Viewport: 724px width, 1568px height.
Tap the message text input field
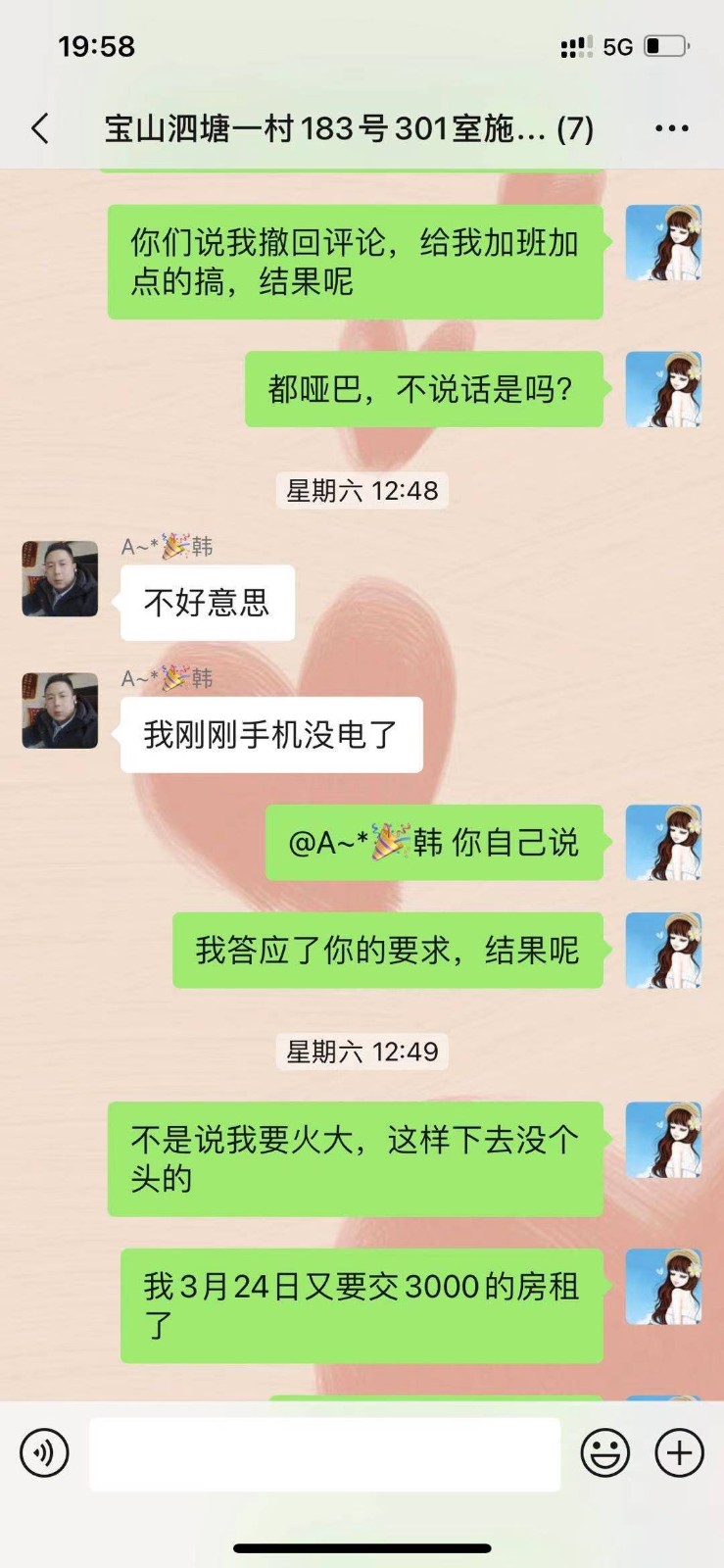pyautogui.click(x=324, y=1454)
